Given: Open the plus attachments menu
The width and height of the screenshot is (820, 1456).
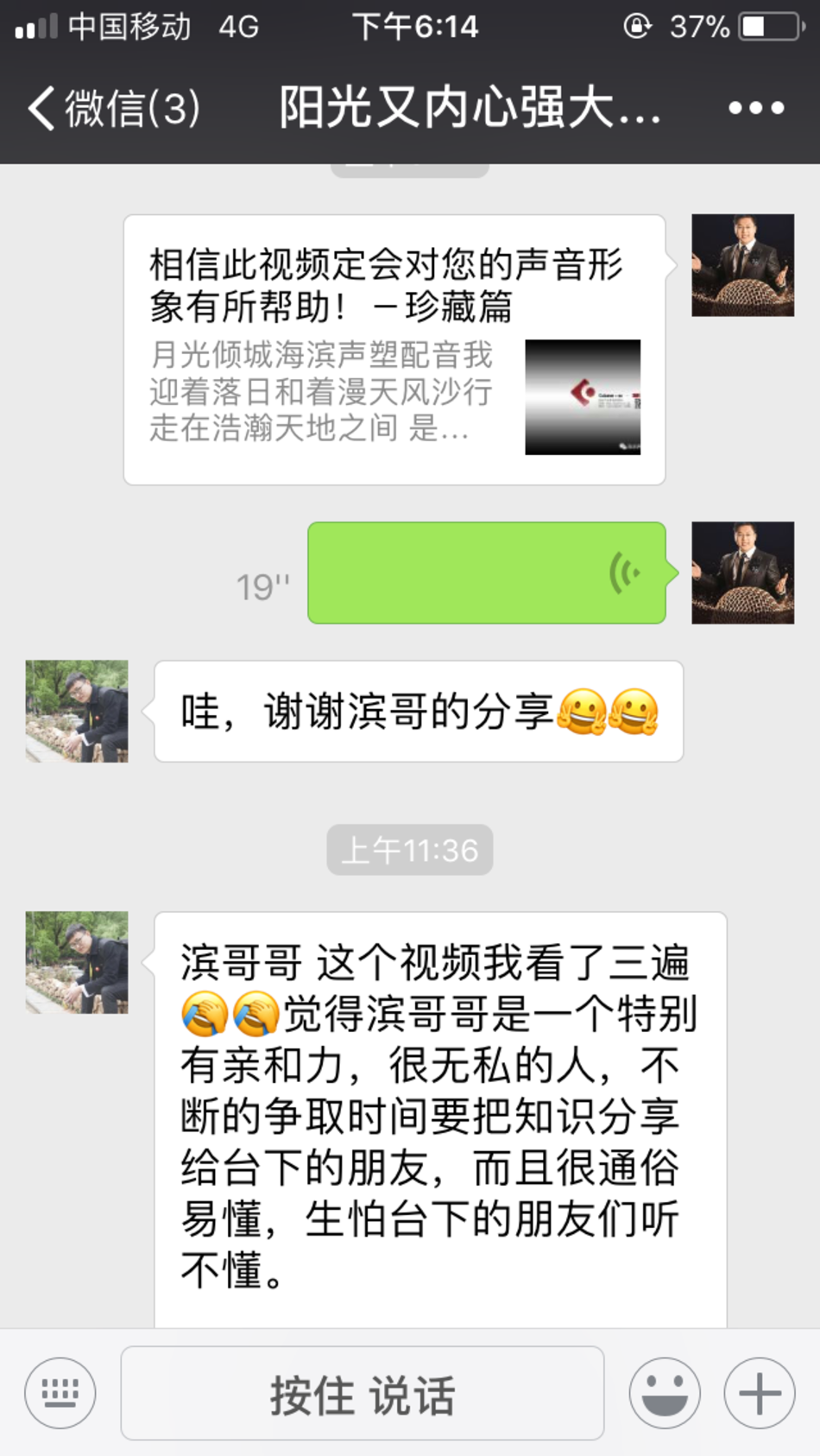Looking at the screenshot, I should (760, 1392).
